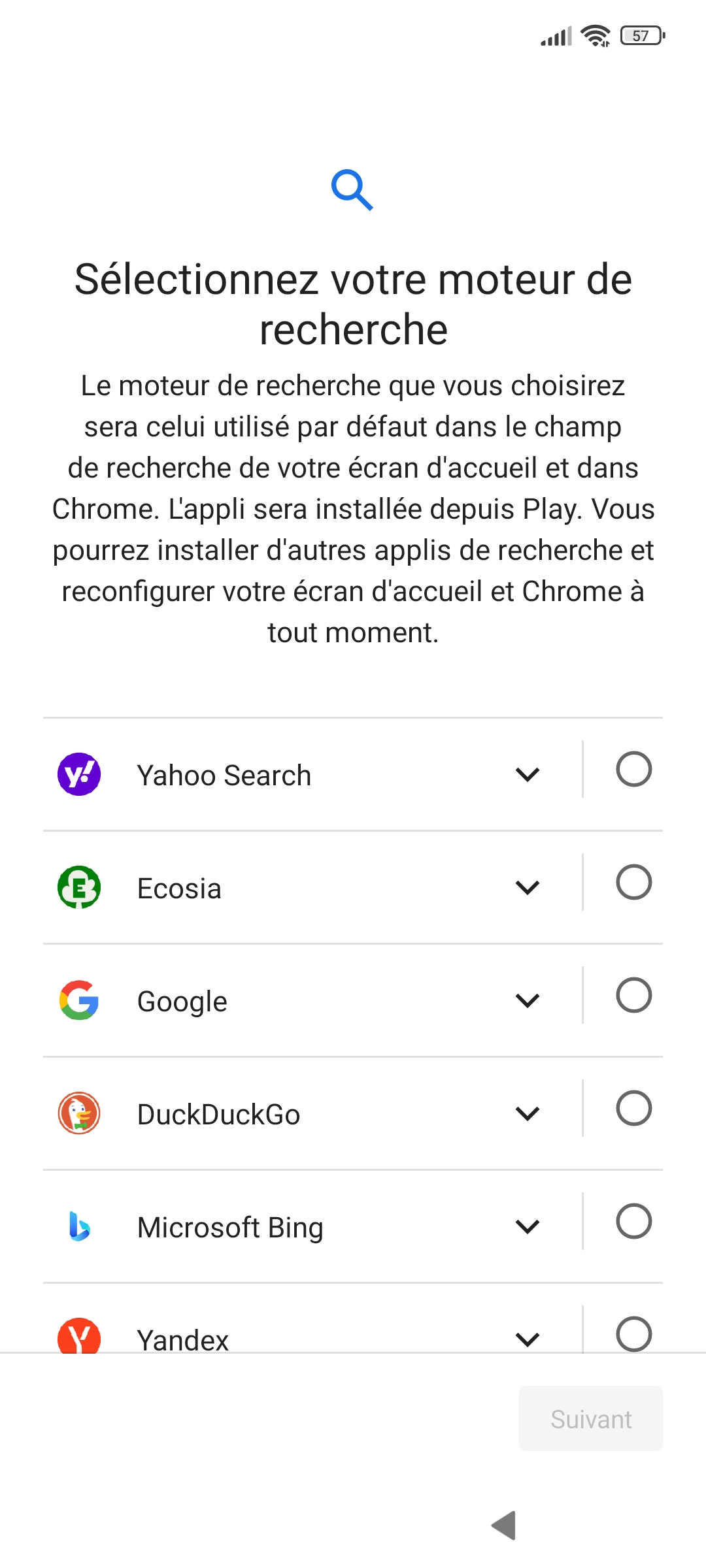Expand the Ecosia description

pos(527,888)
